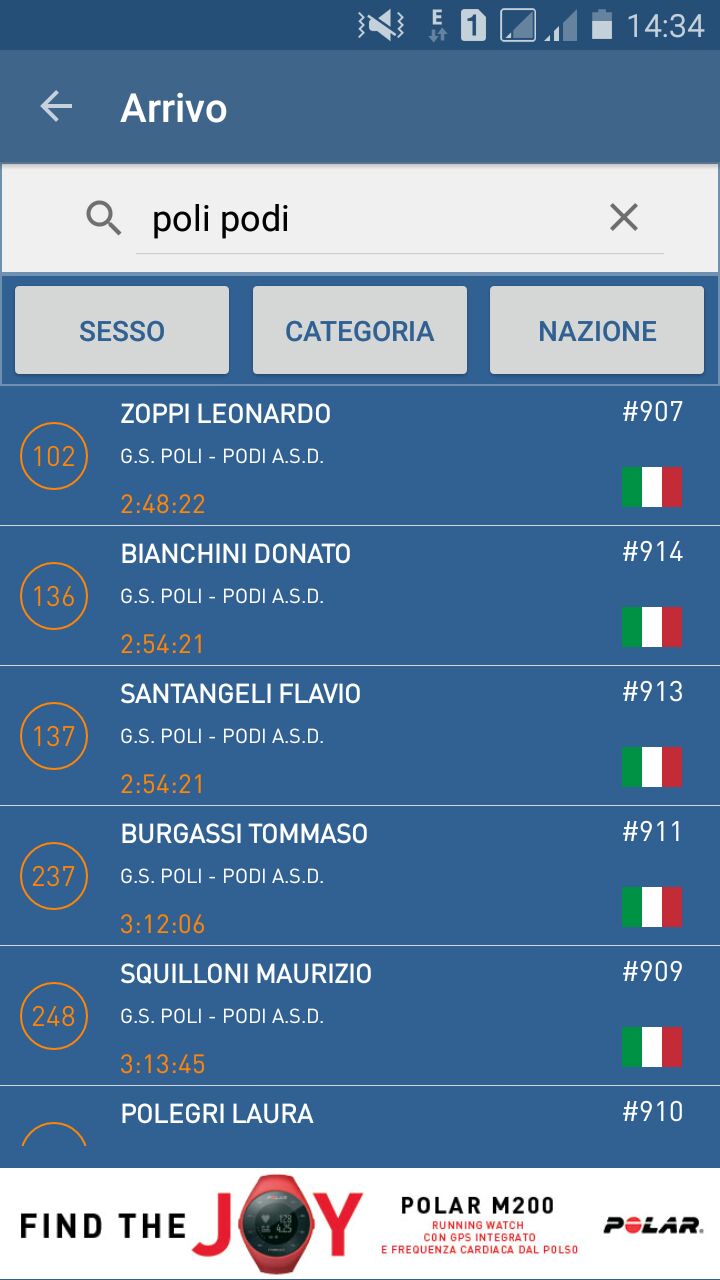The height and width of the screenshot is (1280, 720).
Task: Open the SESSO filter
Action: (122, 331)
